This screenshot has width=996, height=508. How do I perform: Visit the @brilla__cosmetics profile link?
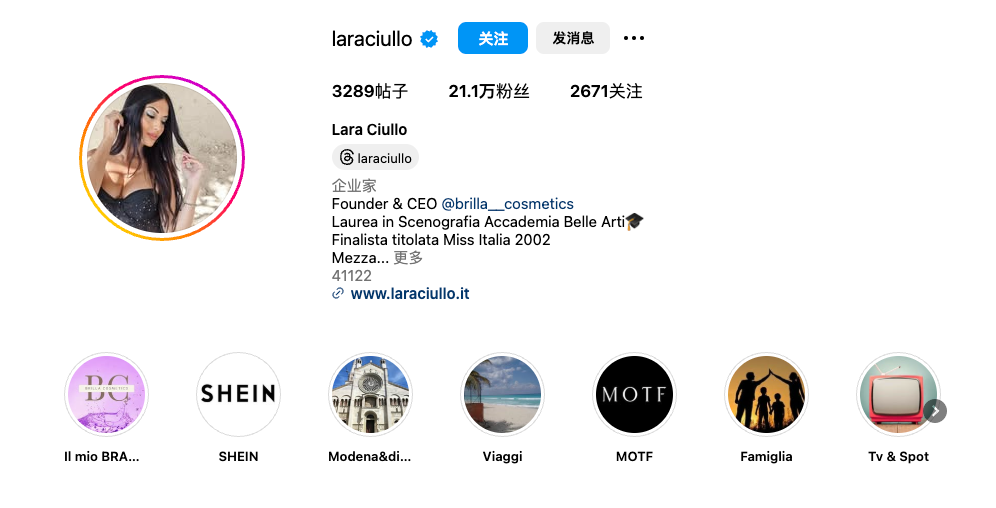(x=507, y=204)
